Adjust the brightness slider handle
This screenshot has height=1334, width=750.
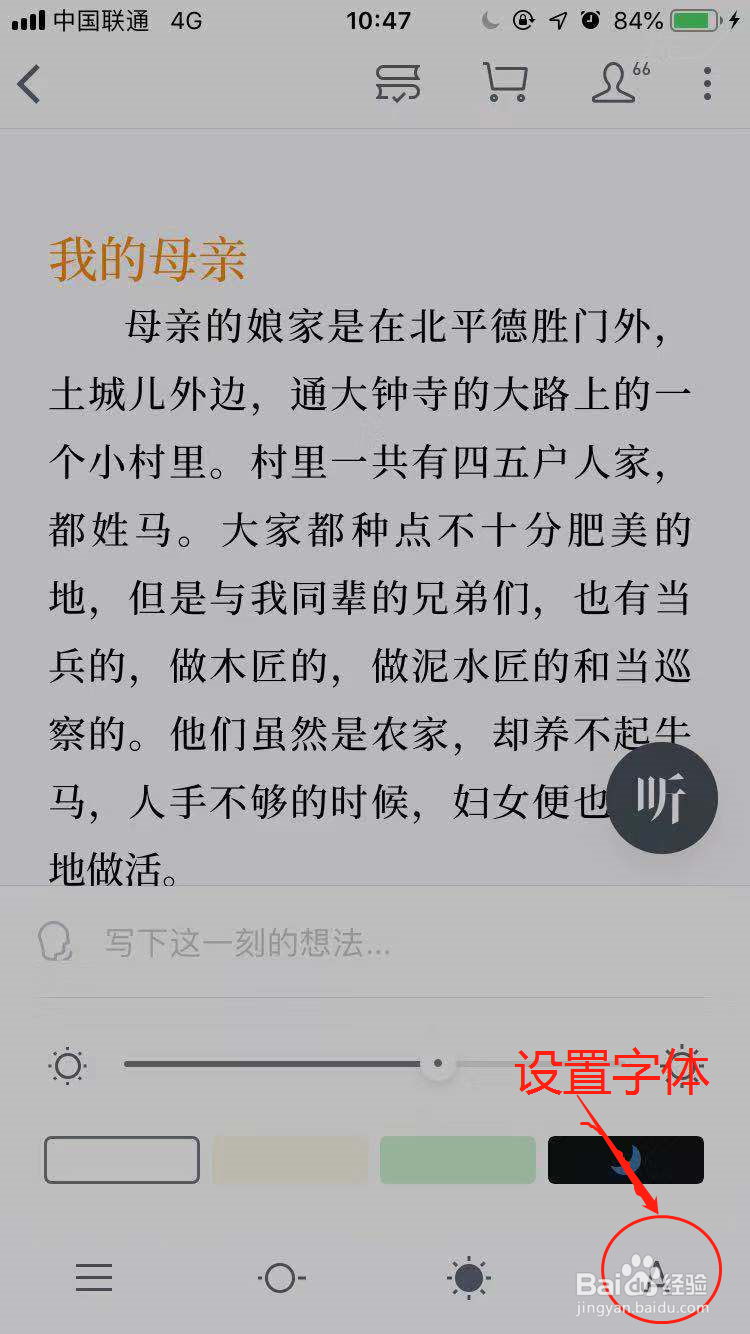point(437,1065)
